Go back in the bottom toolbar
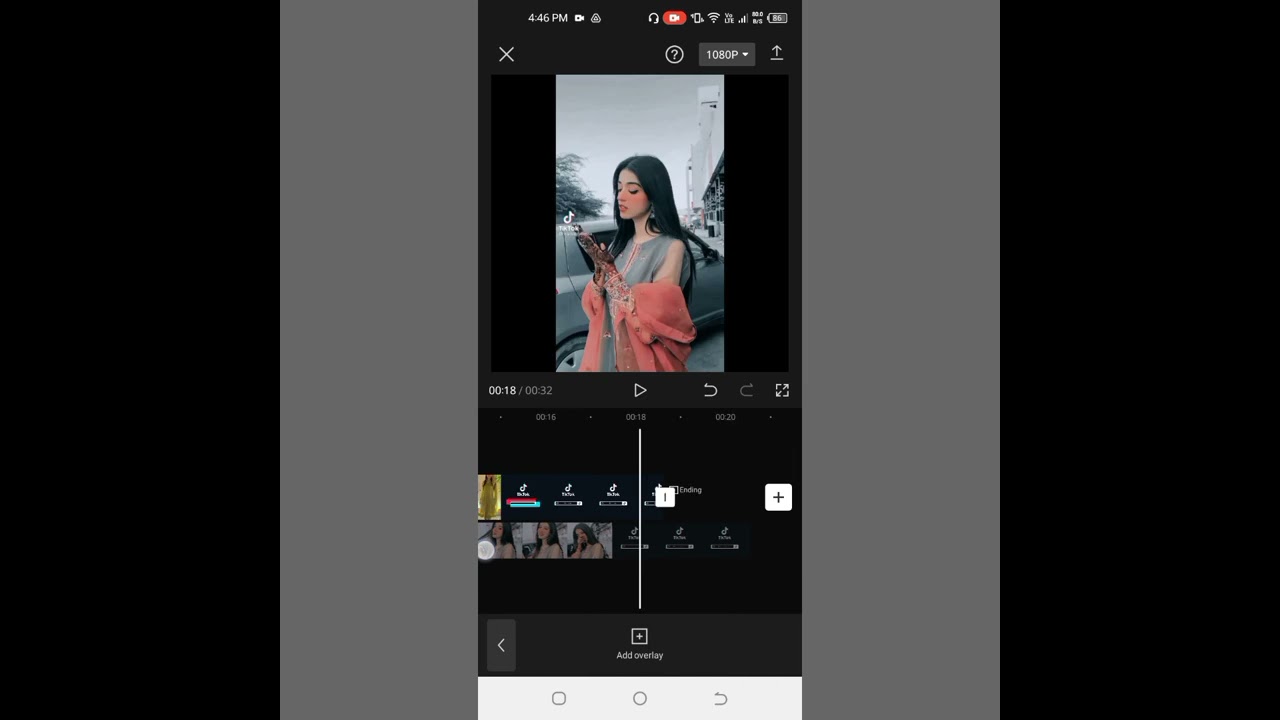 (x=501, y=645)
